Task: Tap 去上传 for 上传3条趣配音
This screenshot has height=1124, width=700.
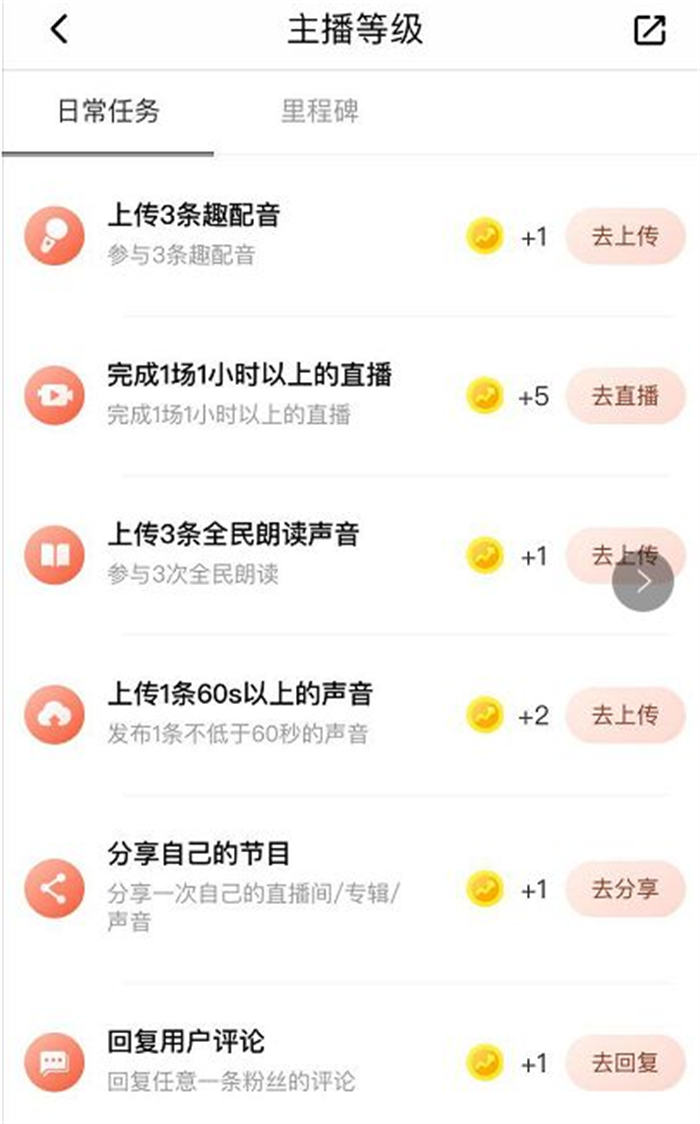Action: pyautogui.click(x=625, y=237)
